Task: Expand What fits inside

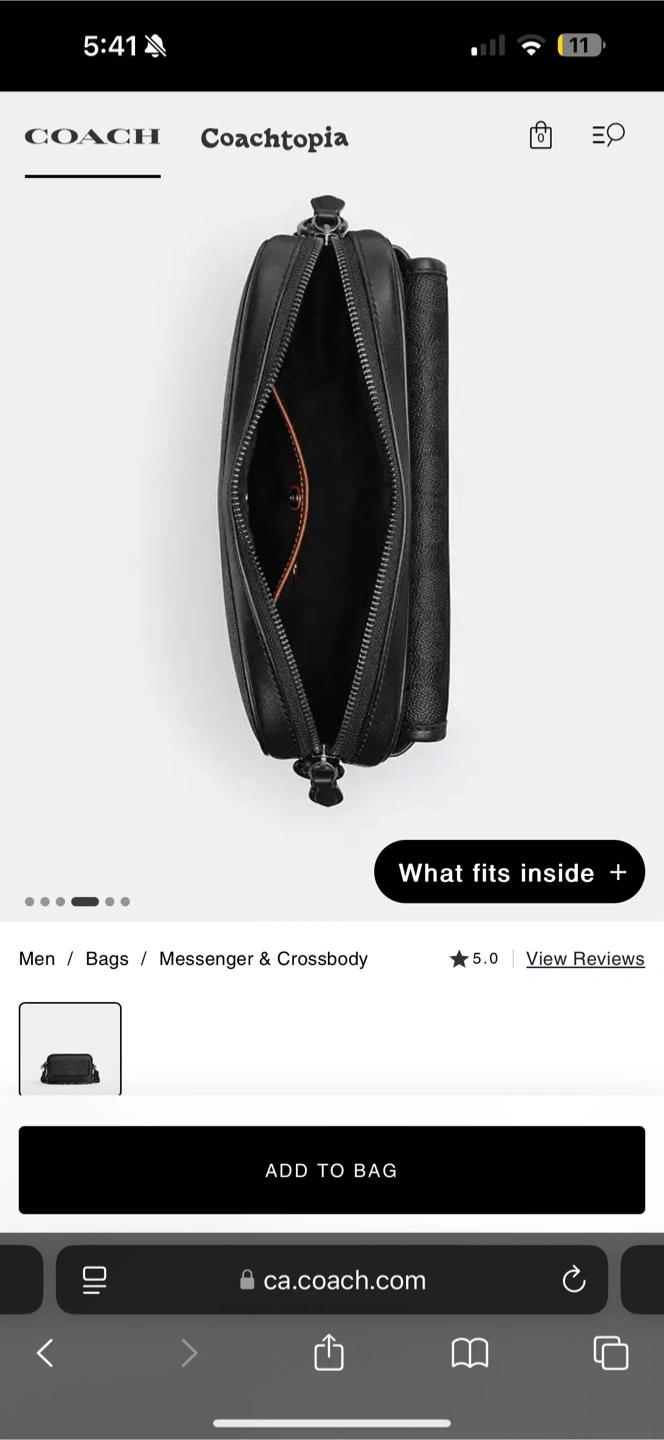Action: click(x=509, y=872)
